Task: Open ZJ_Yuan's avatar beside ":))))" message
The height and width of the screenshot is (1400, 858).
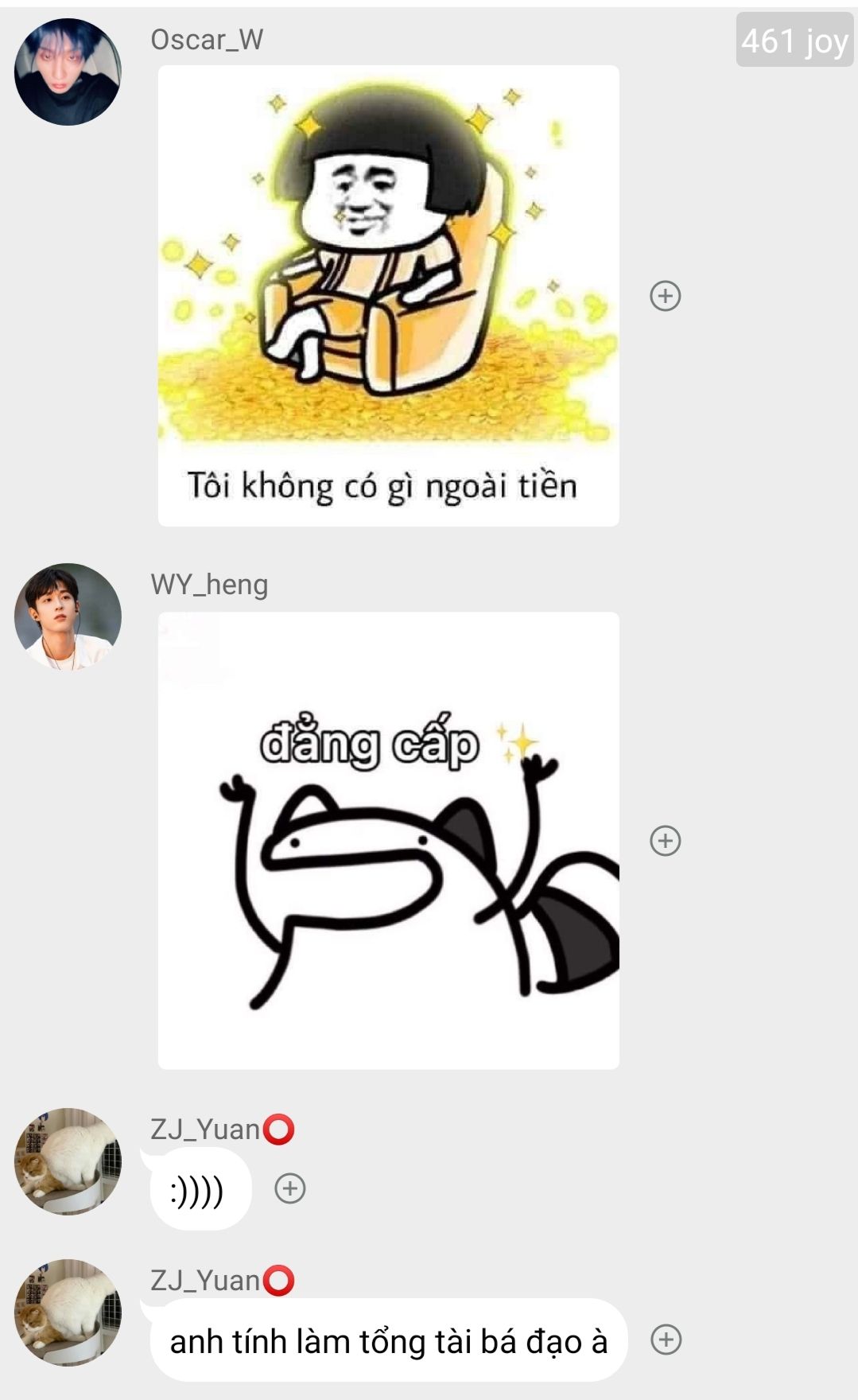Action: coord(68,1161)
